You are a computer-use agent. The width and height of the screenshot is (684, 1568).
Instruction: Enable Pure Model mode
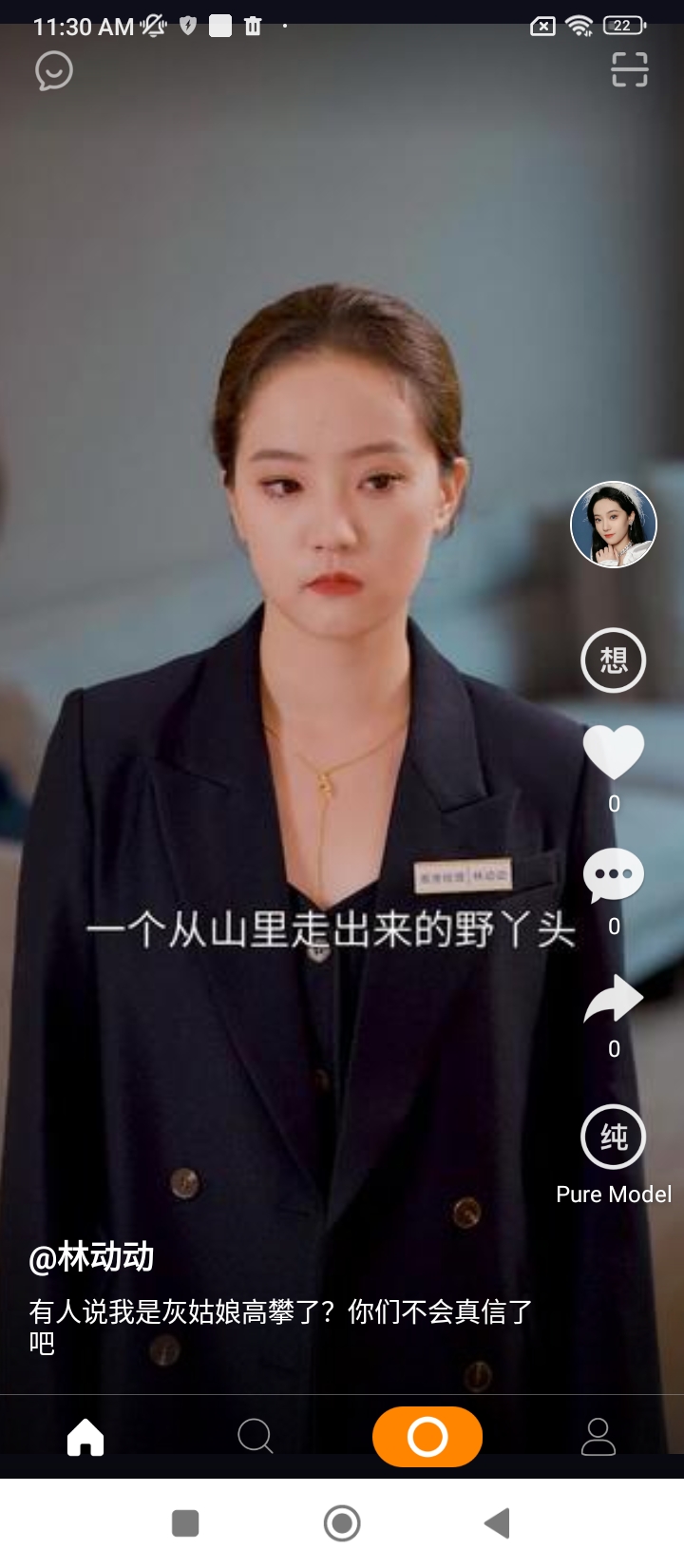pyautogui.click(x=614, y=1137)
